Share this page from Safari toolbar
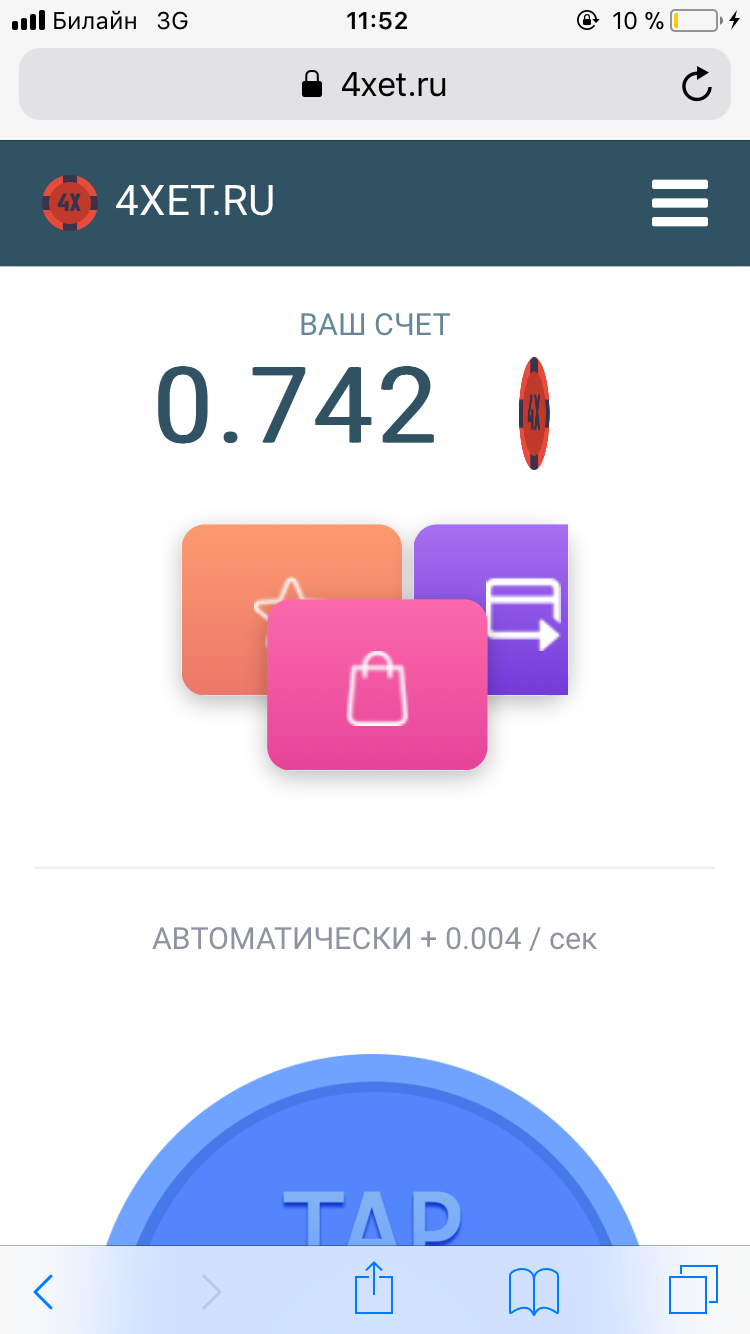Screen dimensions: 750x1334 [x=374, y=1290]
